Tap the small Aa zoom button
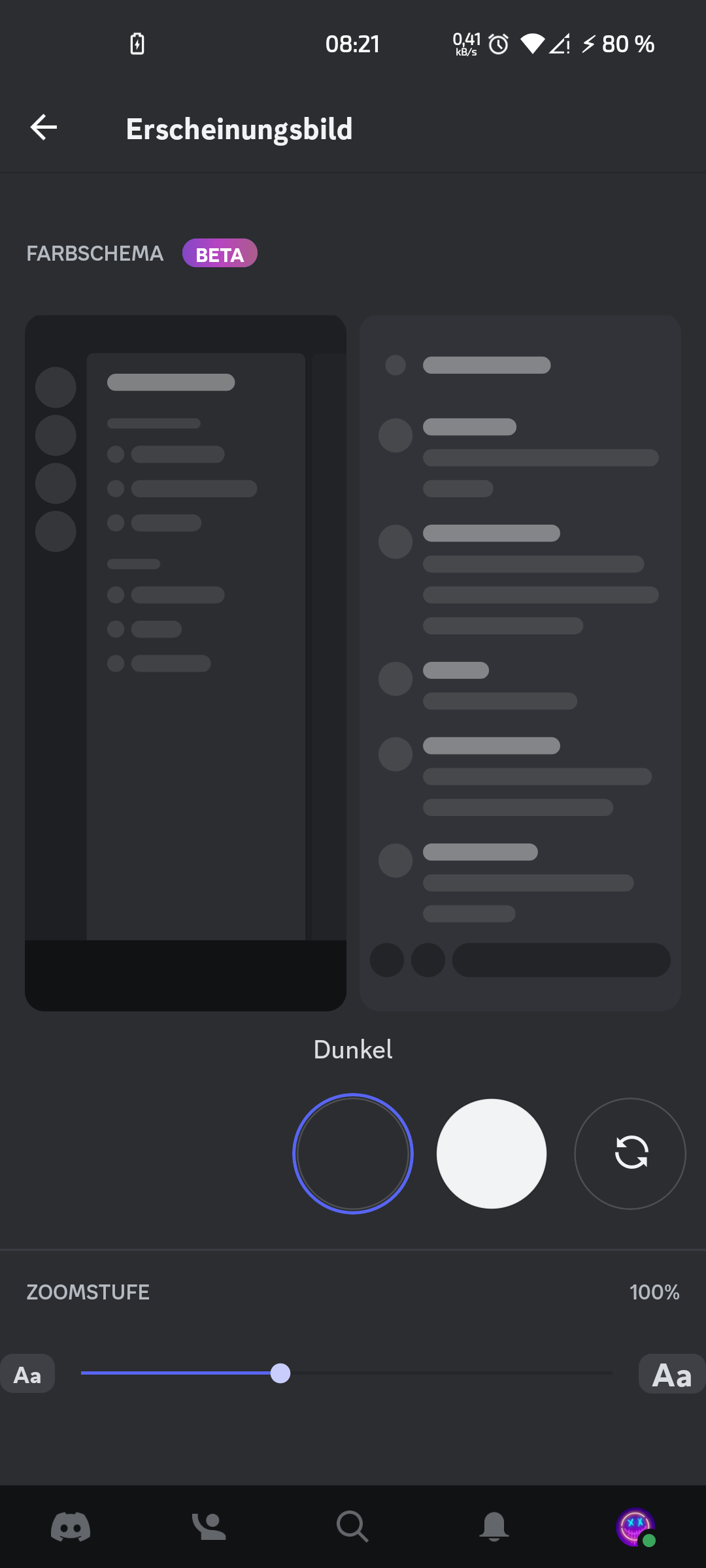706x1568 pixels. (x=27, y=1375)
